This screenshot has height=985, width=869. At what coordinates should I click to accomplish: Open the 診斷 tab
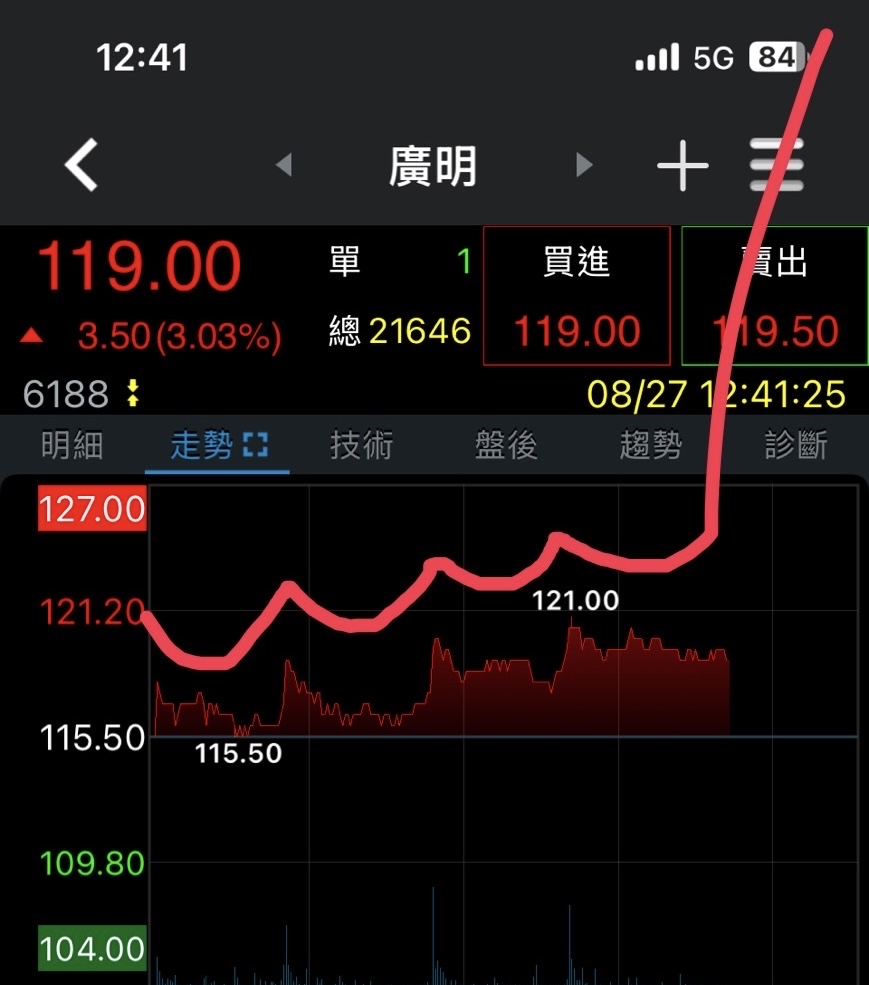796,445
